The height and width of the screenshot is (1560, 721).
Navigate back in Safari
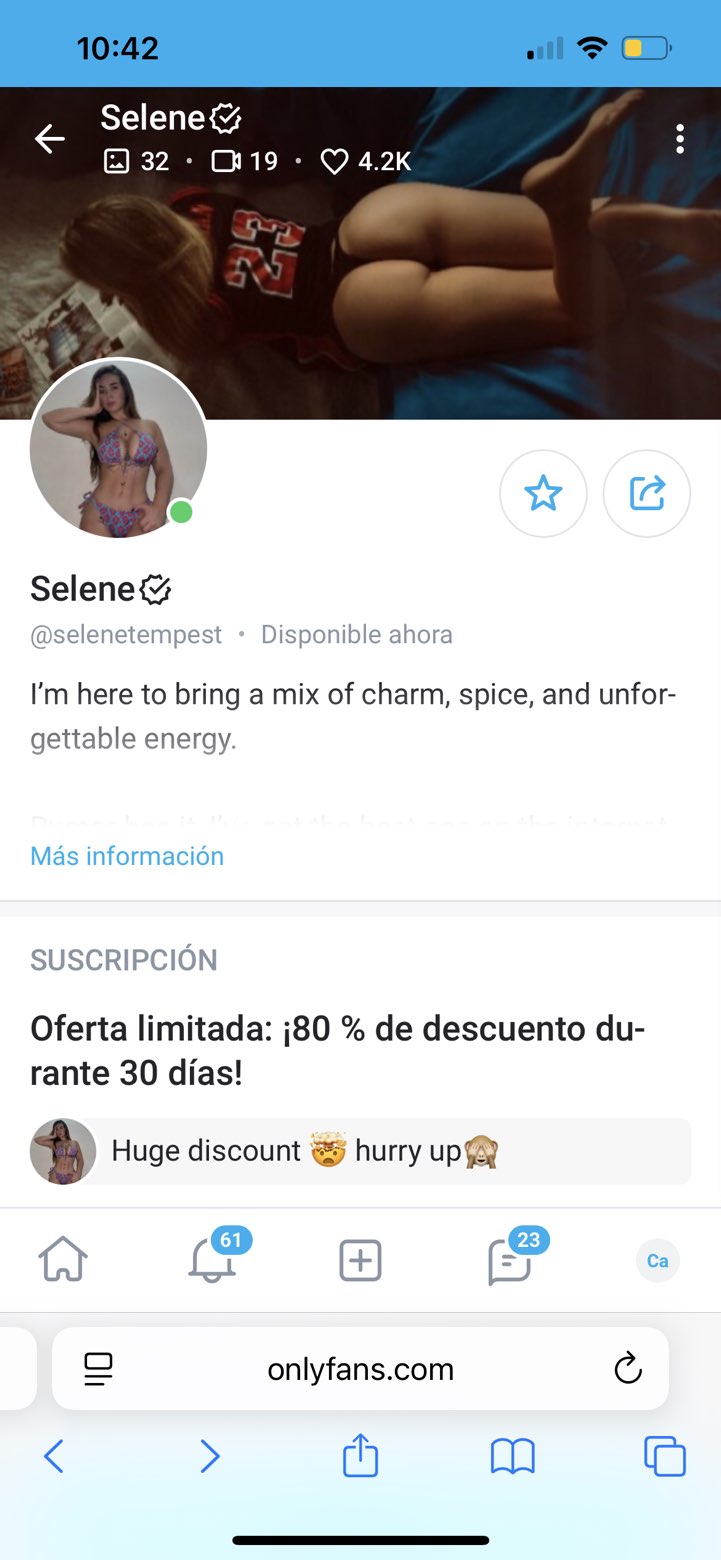pyautogui.click(x=54, y=1456)
